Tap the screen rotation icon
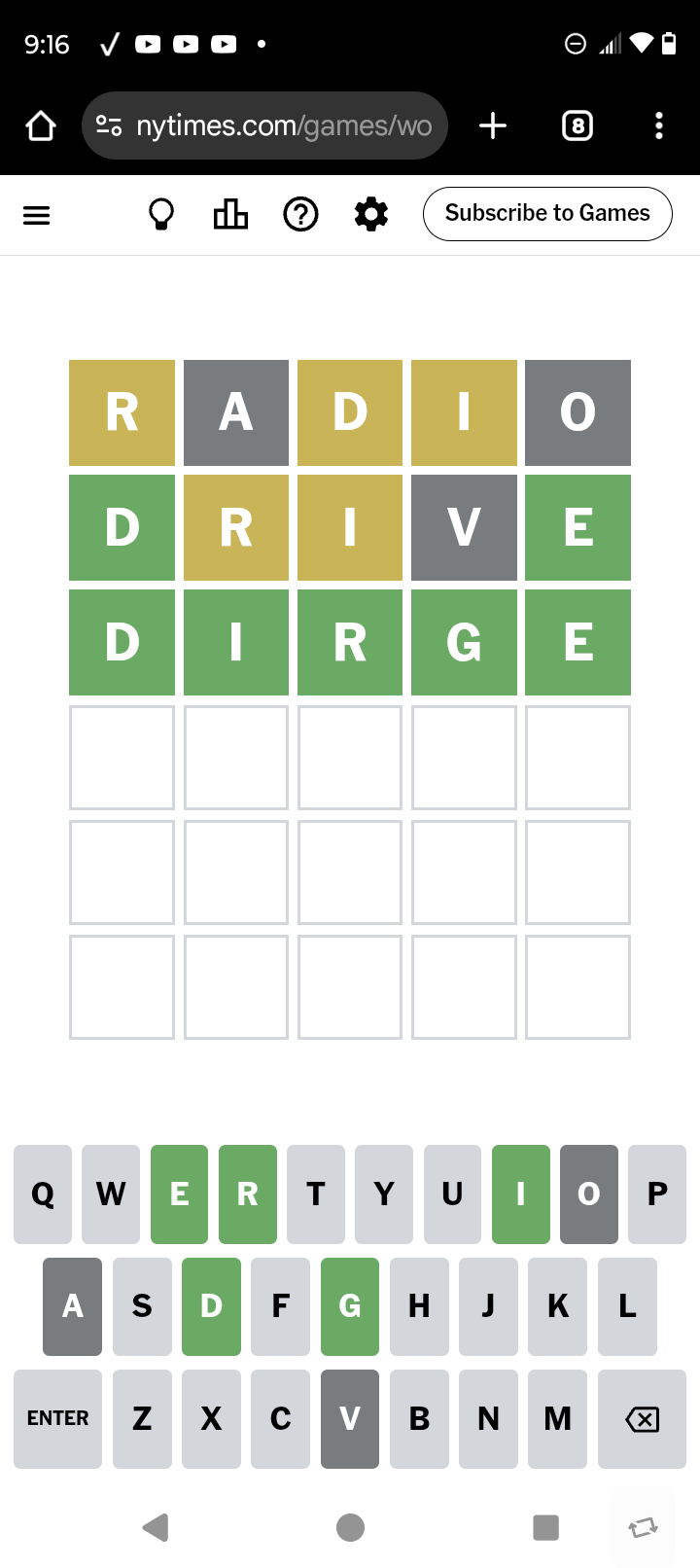Viewport: 700px width, 1568px height. pos(643,1527)
